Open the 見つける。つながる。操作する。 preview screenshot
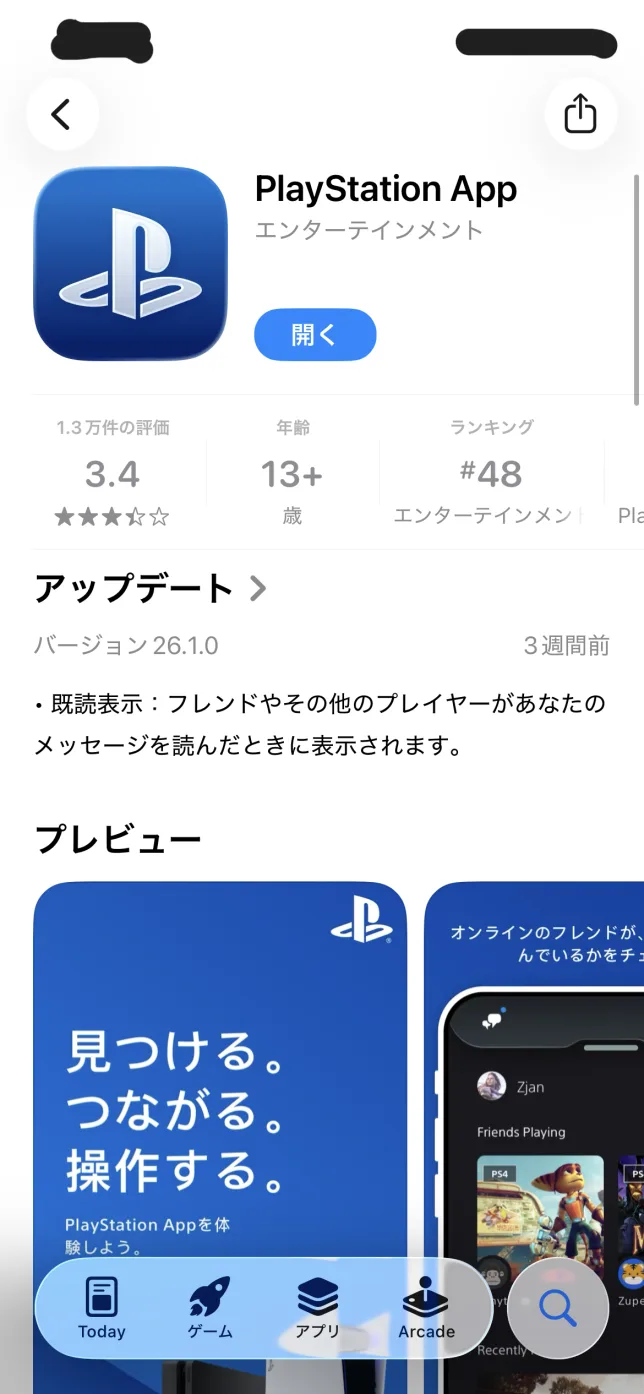The height and width of the screenshot is (1394, 644). coord(220,1080)
